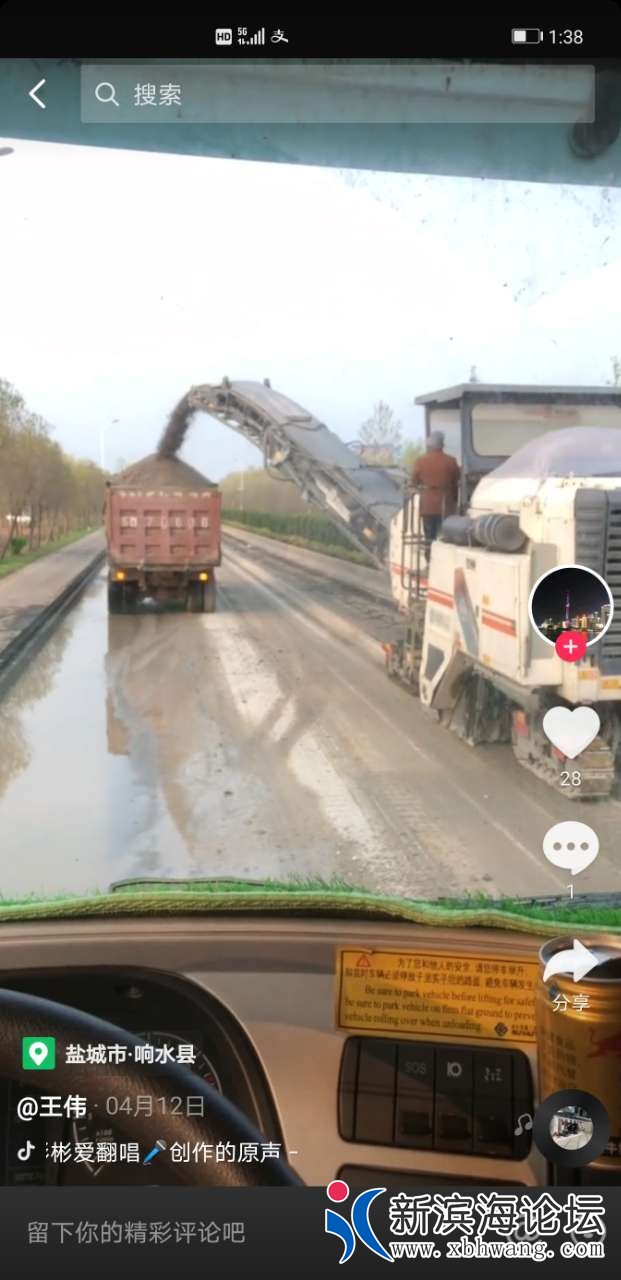This screenshot has height=1280, width=621.
Task: Go back using the top arrow
Action: 37,95
